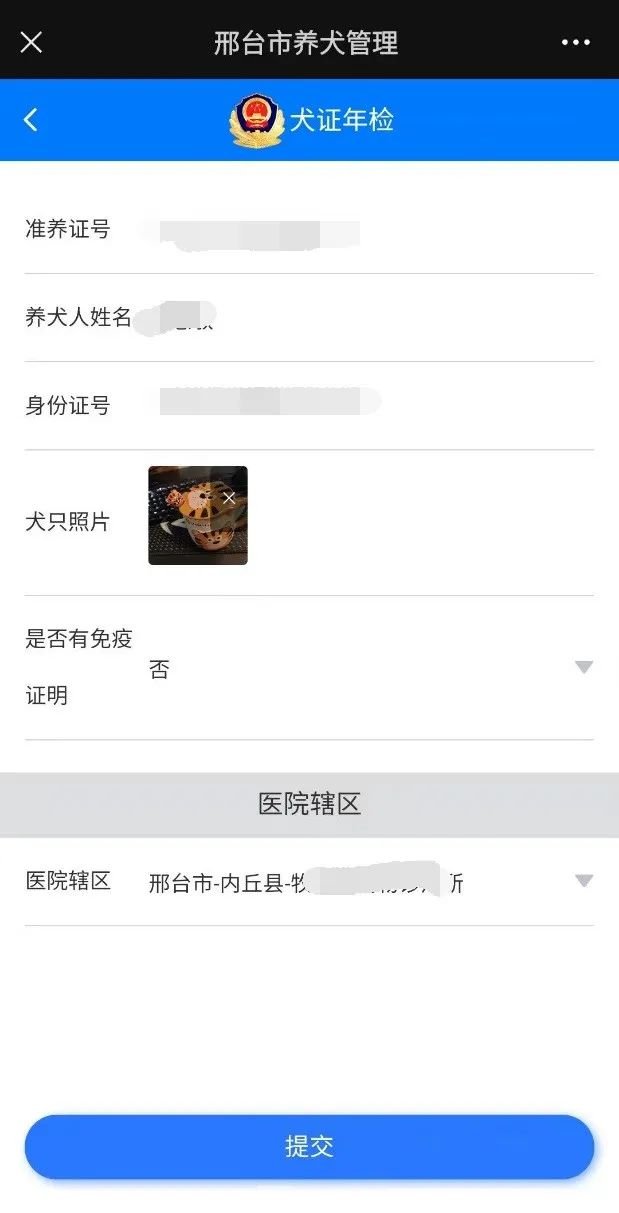
Task: Open the three-dot overflow menu
Action: click(x=576, y=42)
